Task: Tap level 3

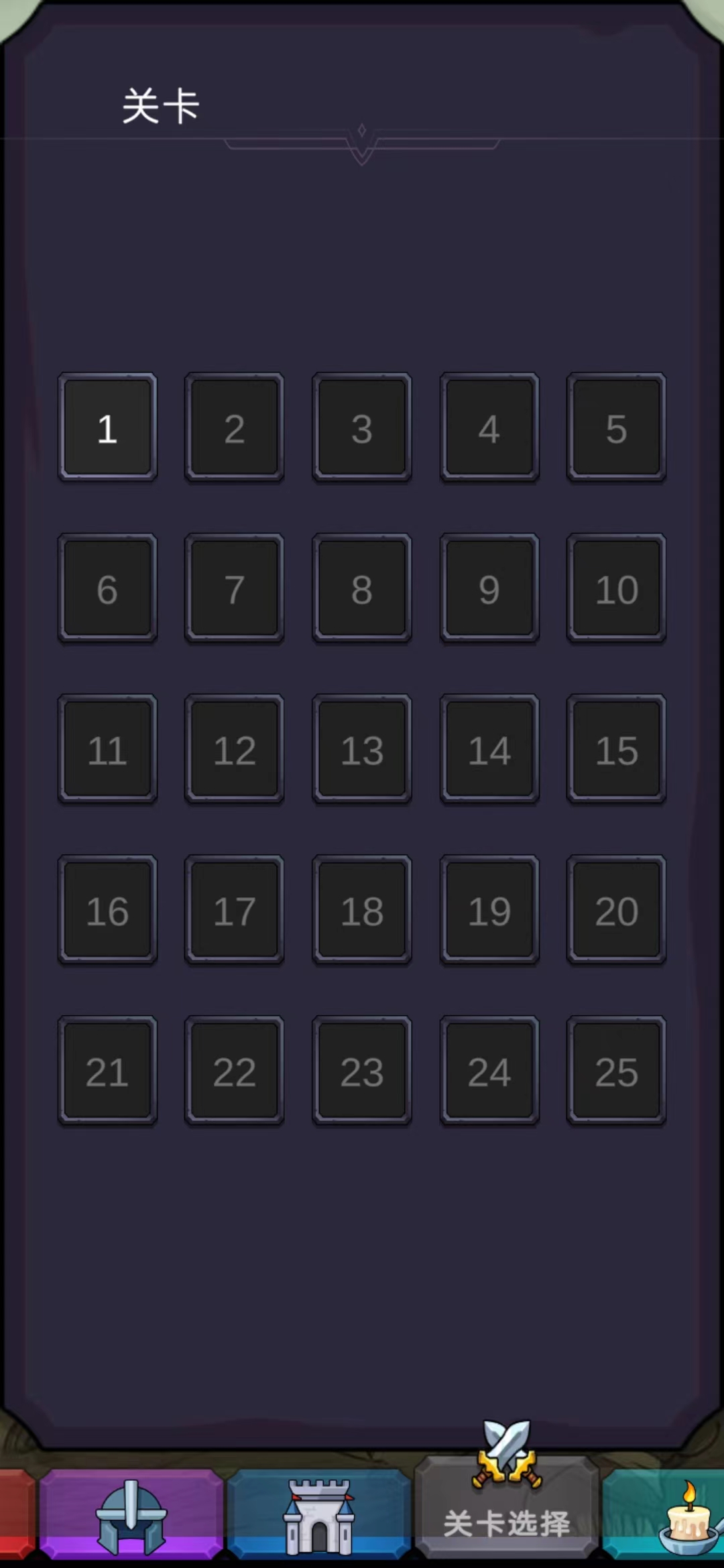Action: [x=361, y=428]
